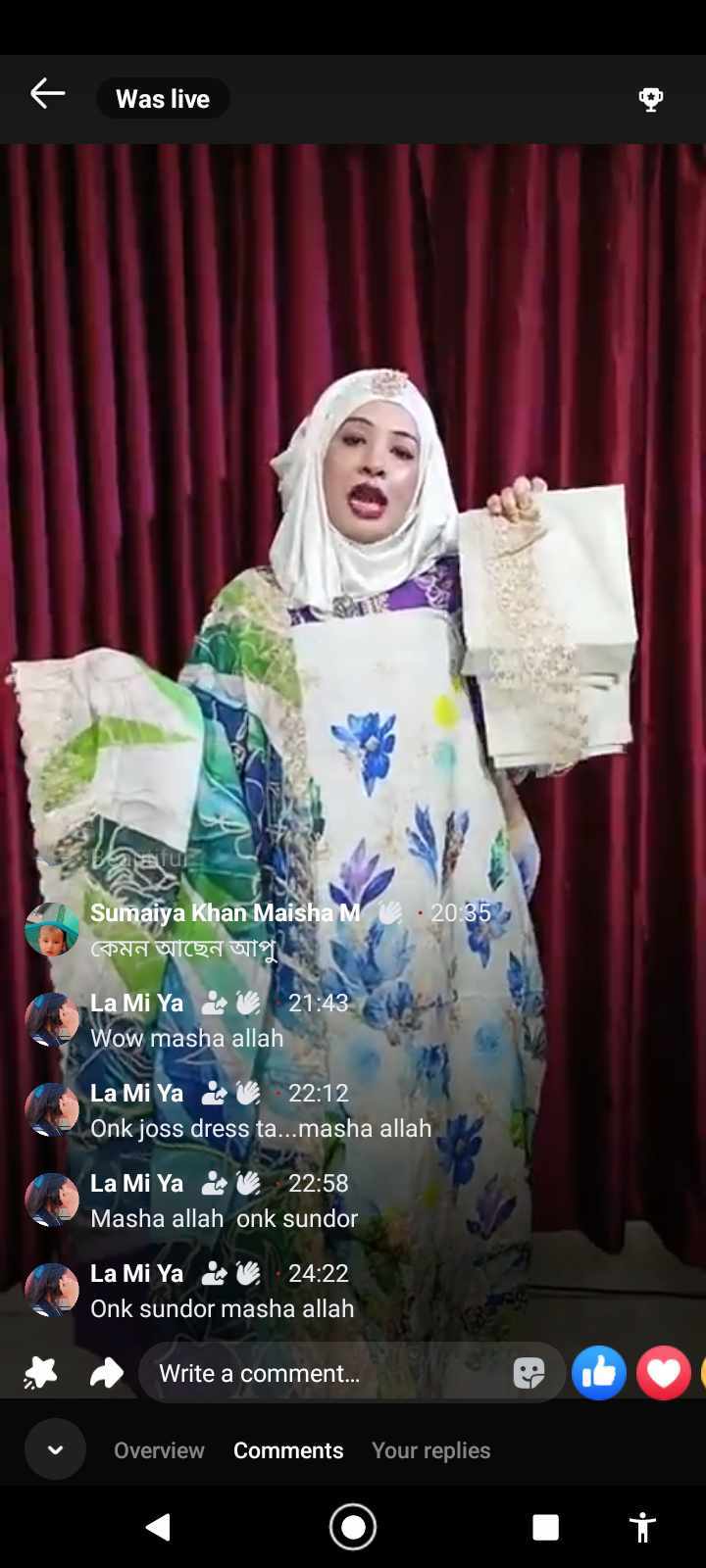The image size is (706, 1568).
Task: Collapse panel with the down chevron
Action: [55, 1449]
